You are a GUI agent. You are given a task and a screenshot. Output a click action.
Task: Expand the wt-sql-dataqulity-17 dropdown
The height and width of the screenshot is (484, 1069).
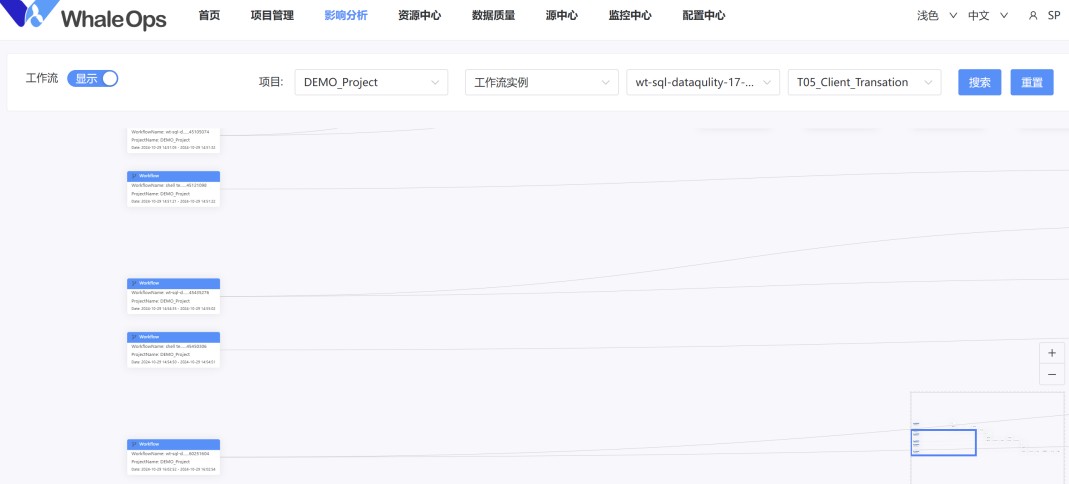click(x=702, y=82)
